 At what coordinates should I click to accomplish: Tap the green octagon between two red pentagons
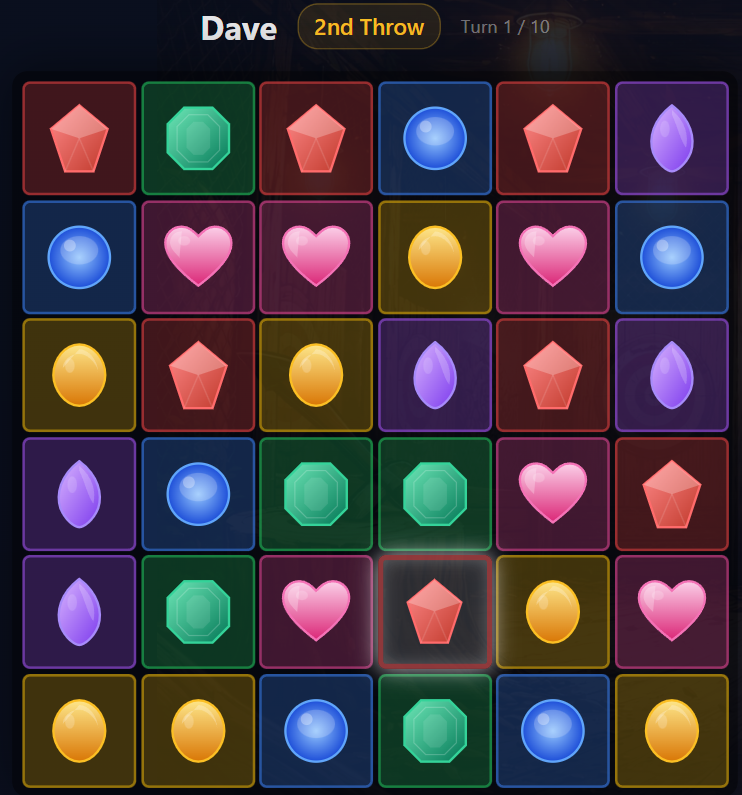click(x=198, y=138)
